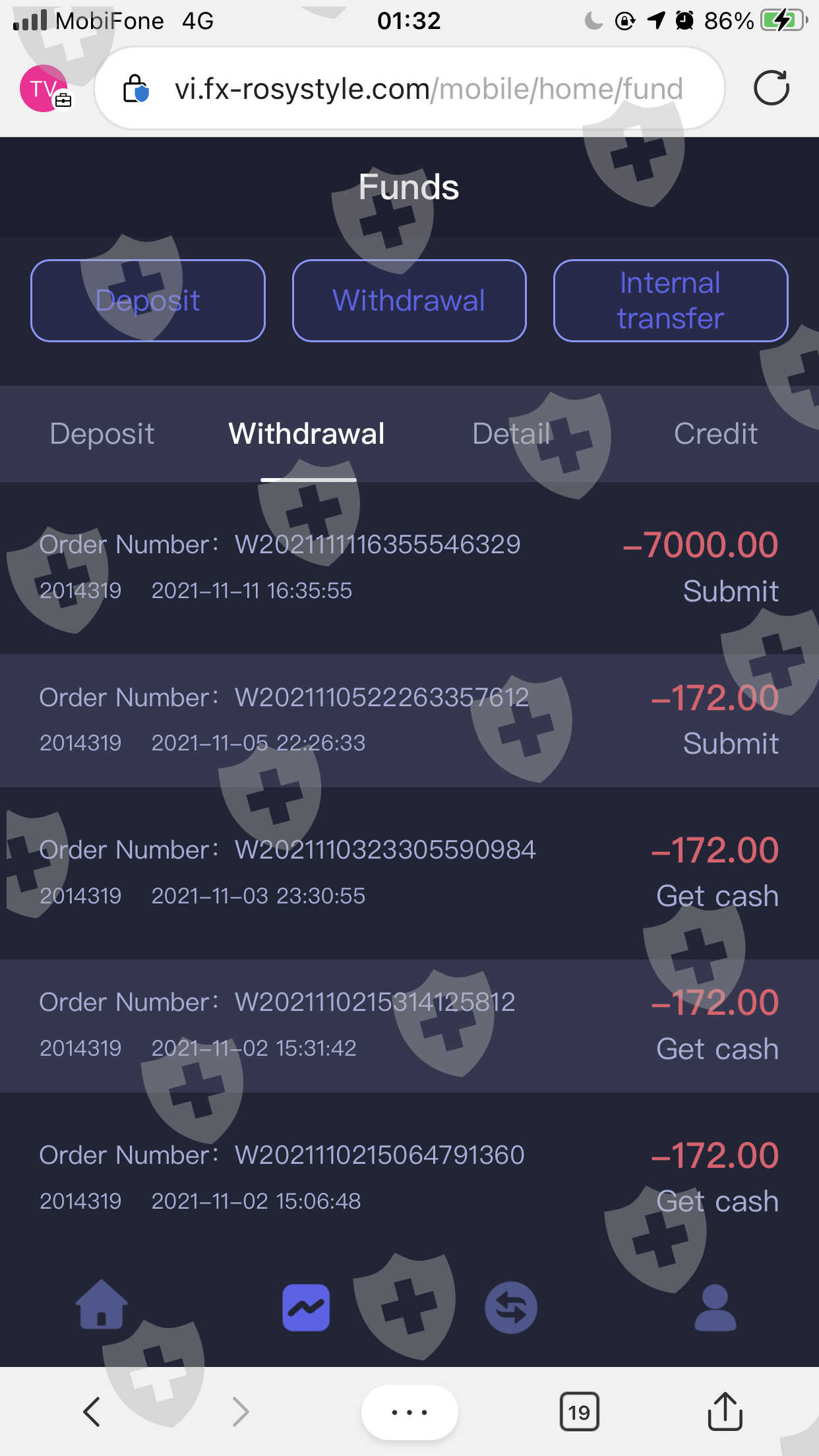Image resolution: width=819 pixels, height=1456 pixels.
Task: Open the browser three-dot menu
Action: pos(409,1412)
